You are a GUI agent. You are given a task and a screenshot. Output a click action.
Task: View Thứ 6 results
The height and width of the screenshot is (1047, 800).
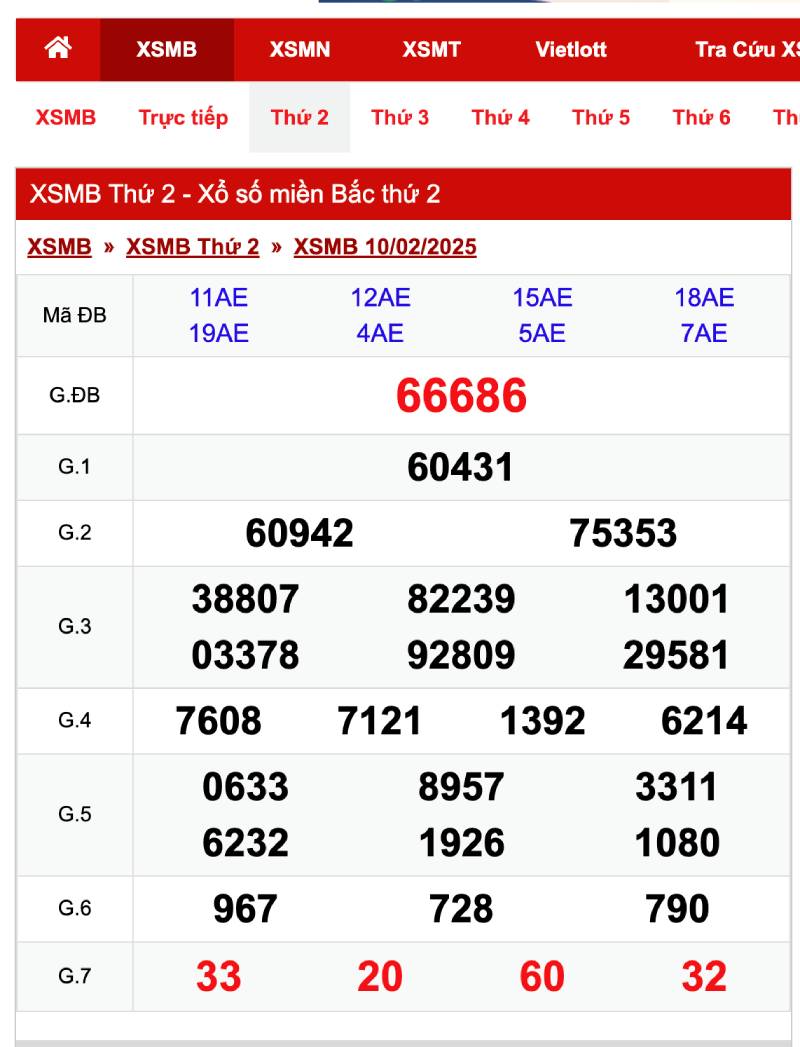click(701, 117)
